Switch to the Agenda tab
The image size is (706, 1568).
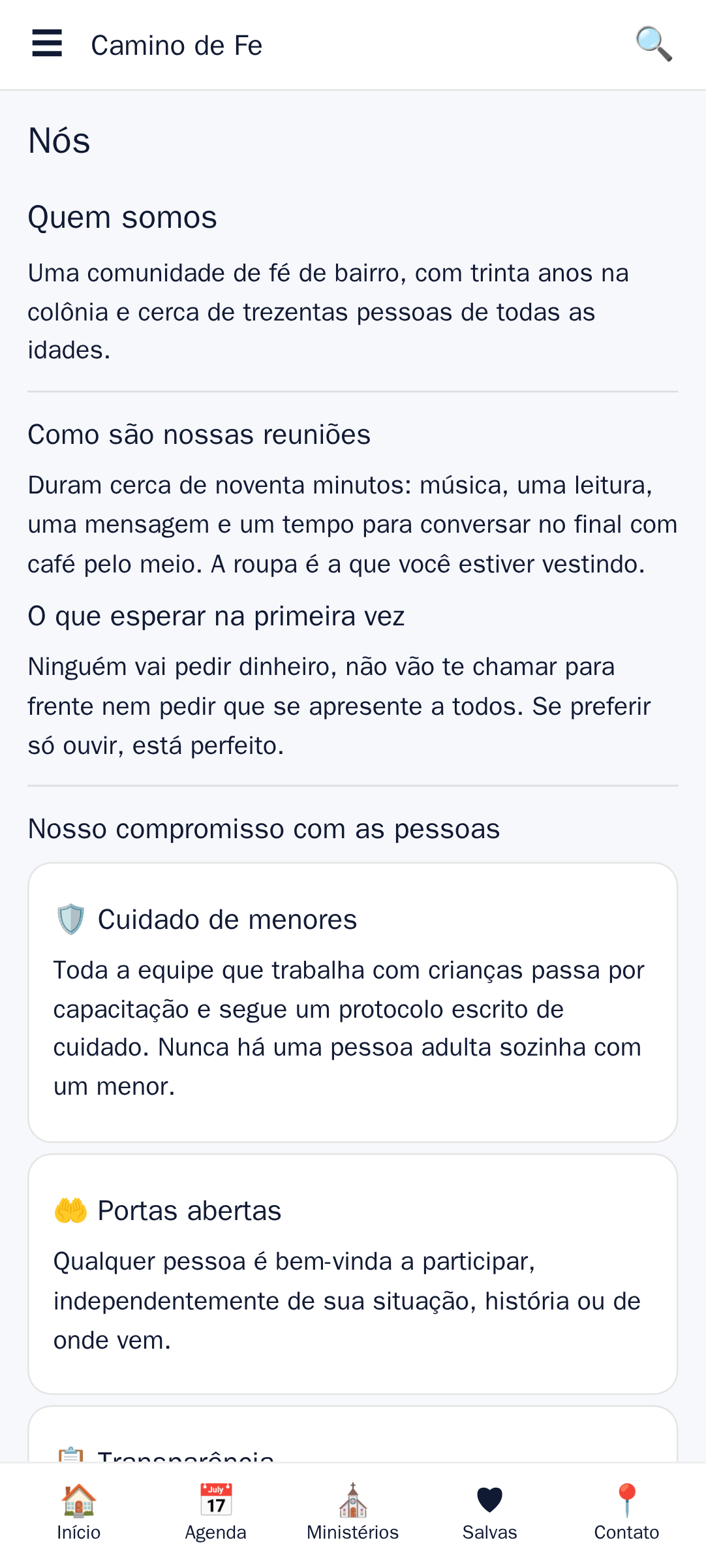click(216, 1512)
